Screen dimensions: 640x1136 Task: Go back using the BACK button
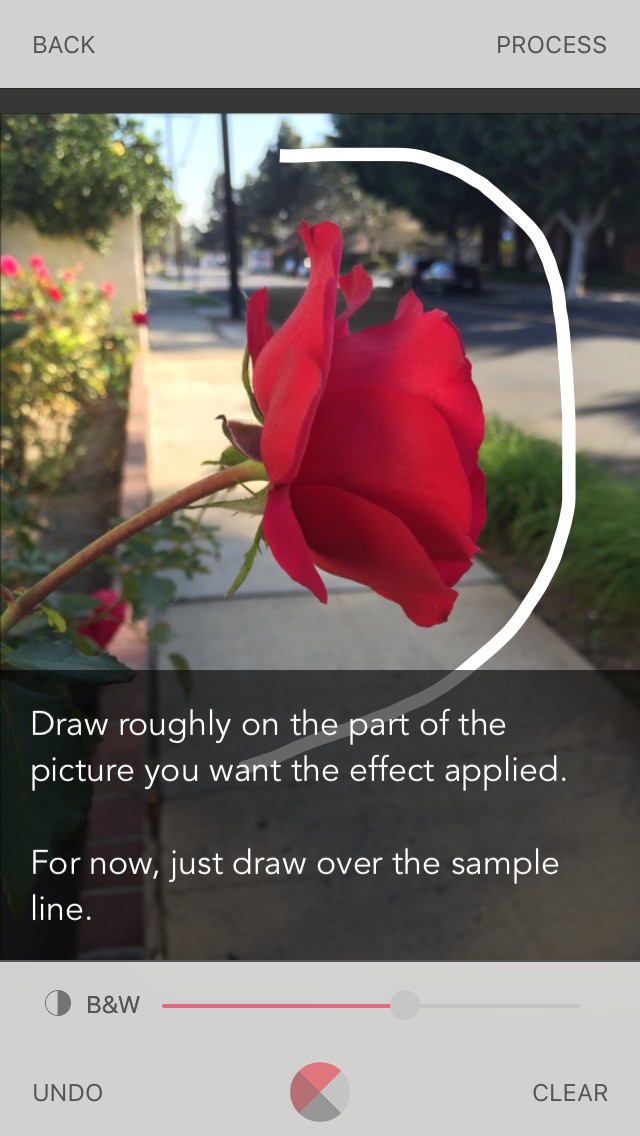[64, 45]
